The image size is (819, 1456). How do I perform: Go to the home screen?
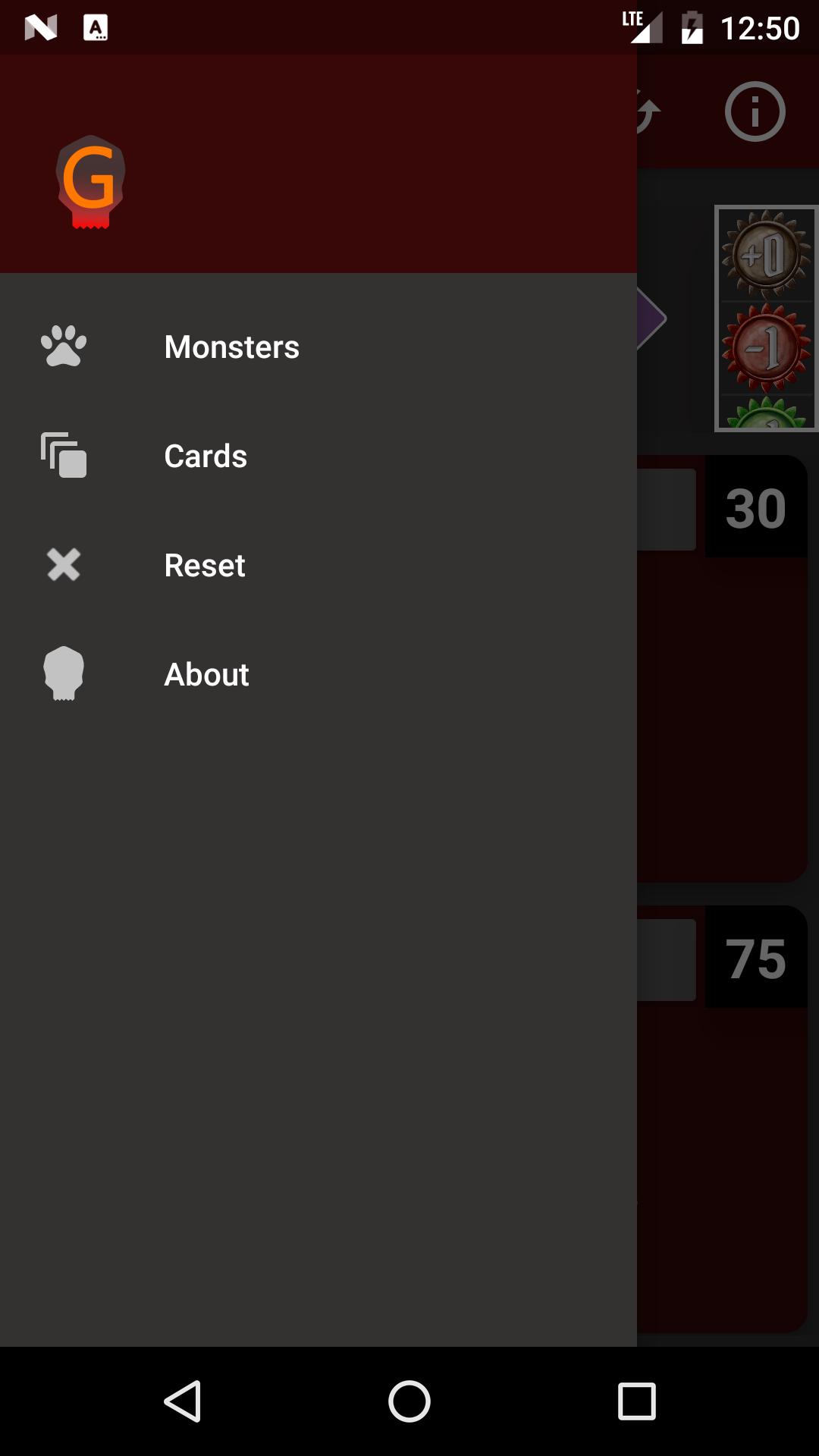409,1401
